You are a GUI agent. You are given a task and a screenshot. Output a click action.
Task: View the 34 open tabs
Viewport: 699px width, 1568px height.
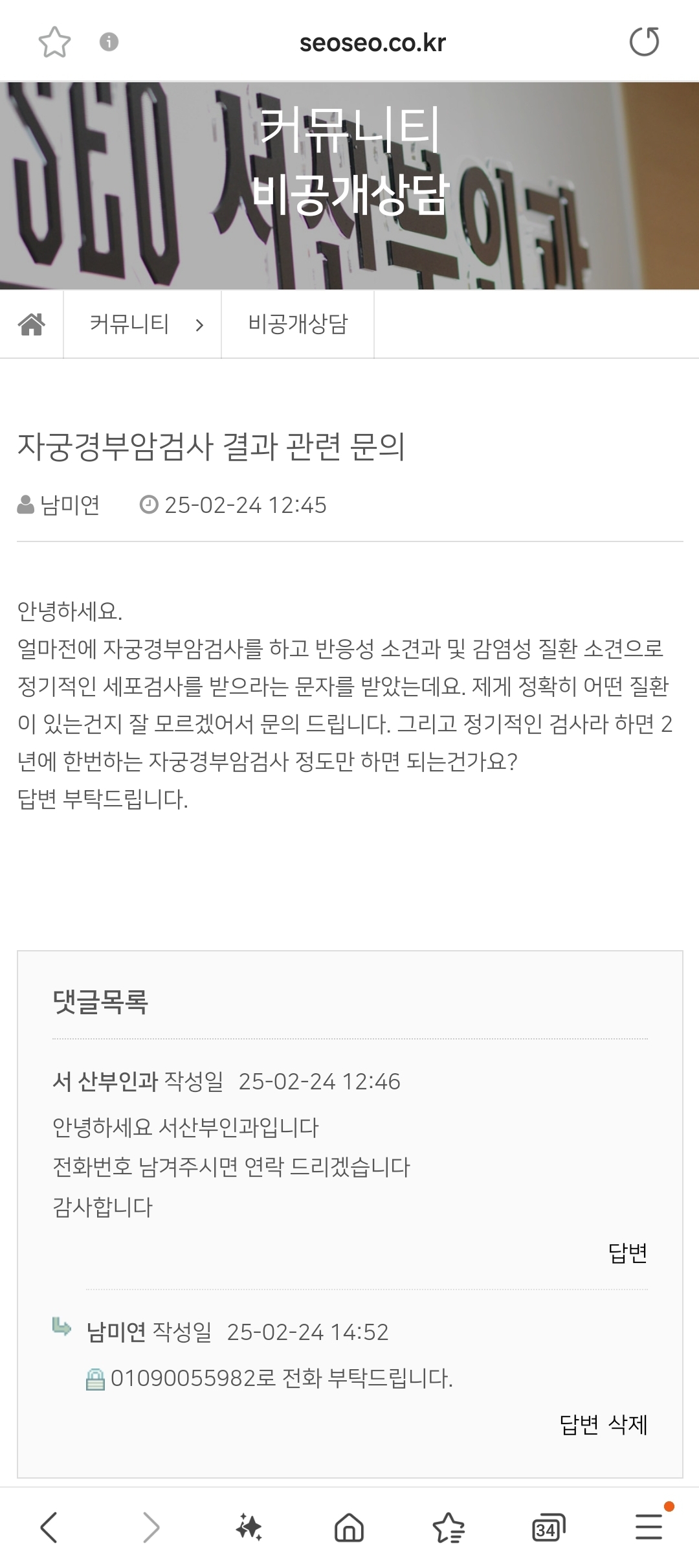[x=548, y=1528]
